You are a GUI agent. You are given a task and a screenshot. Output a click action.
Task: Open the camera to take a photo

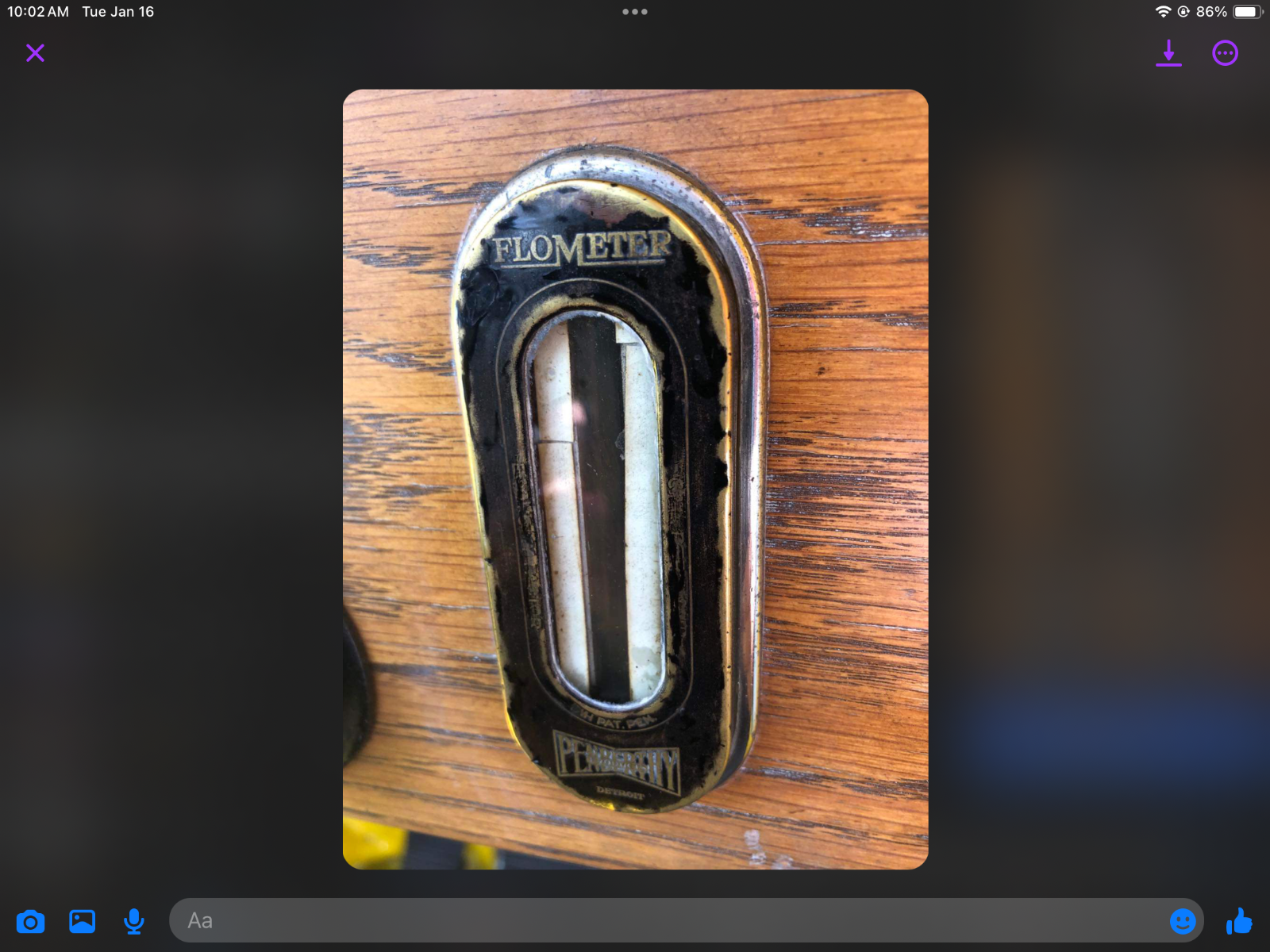[30, 921]
